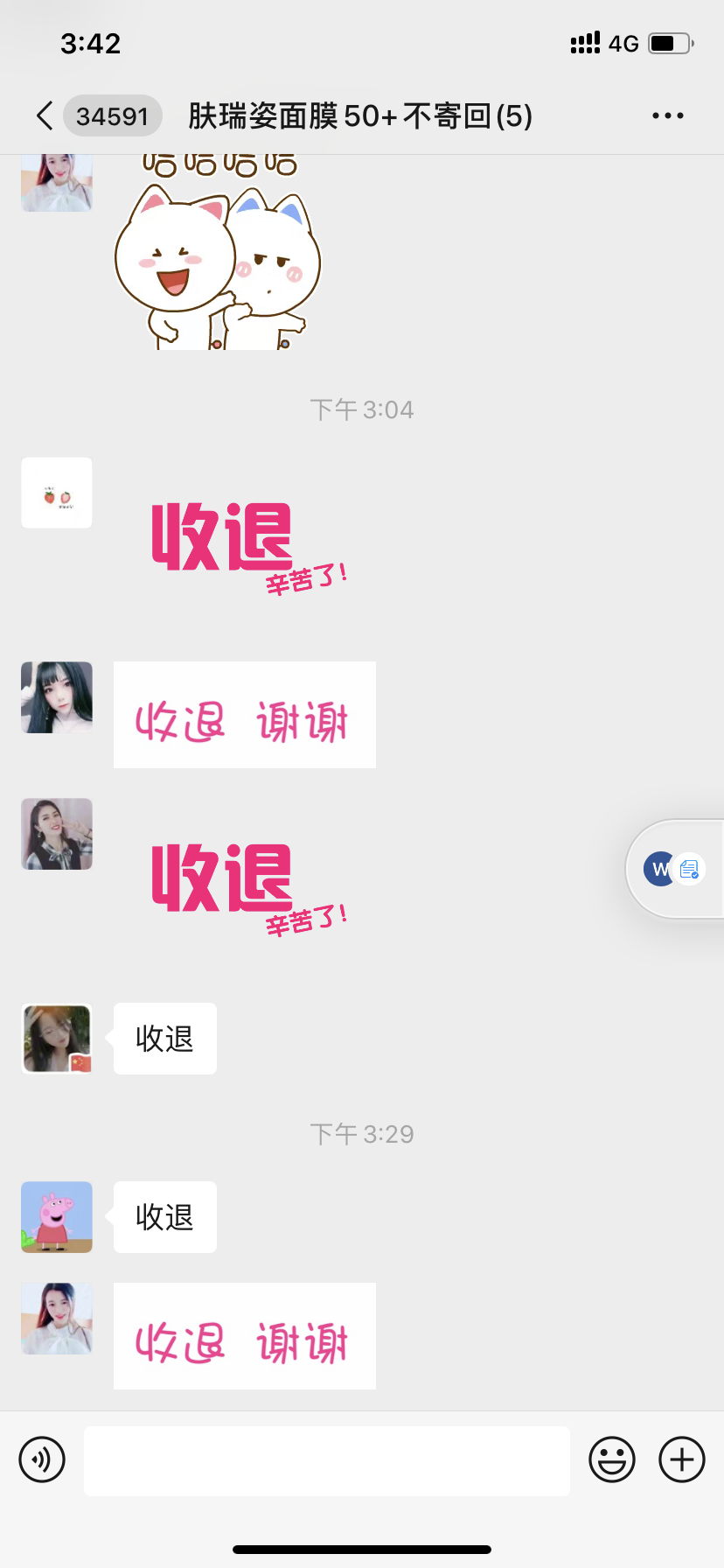
Task: Open the plus attachments menu
Action: (x=682, y=1459)
